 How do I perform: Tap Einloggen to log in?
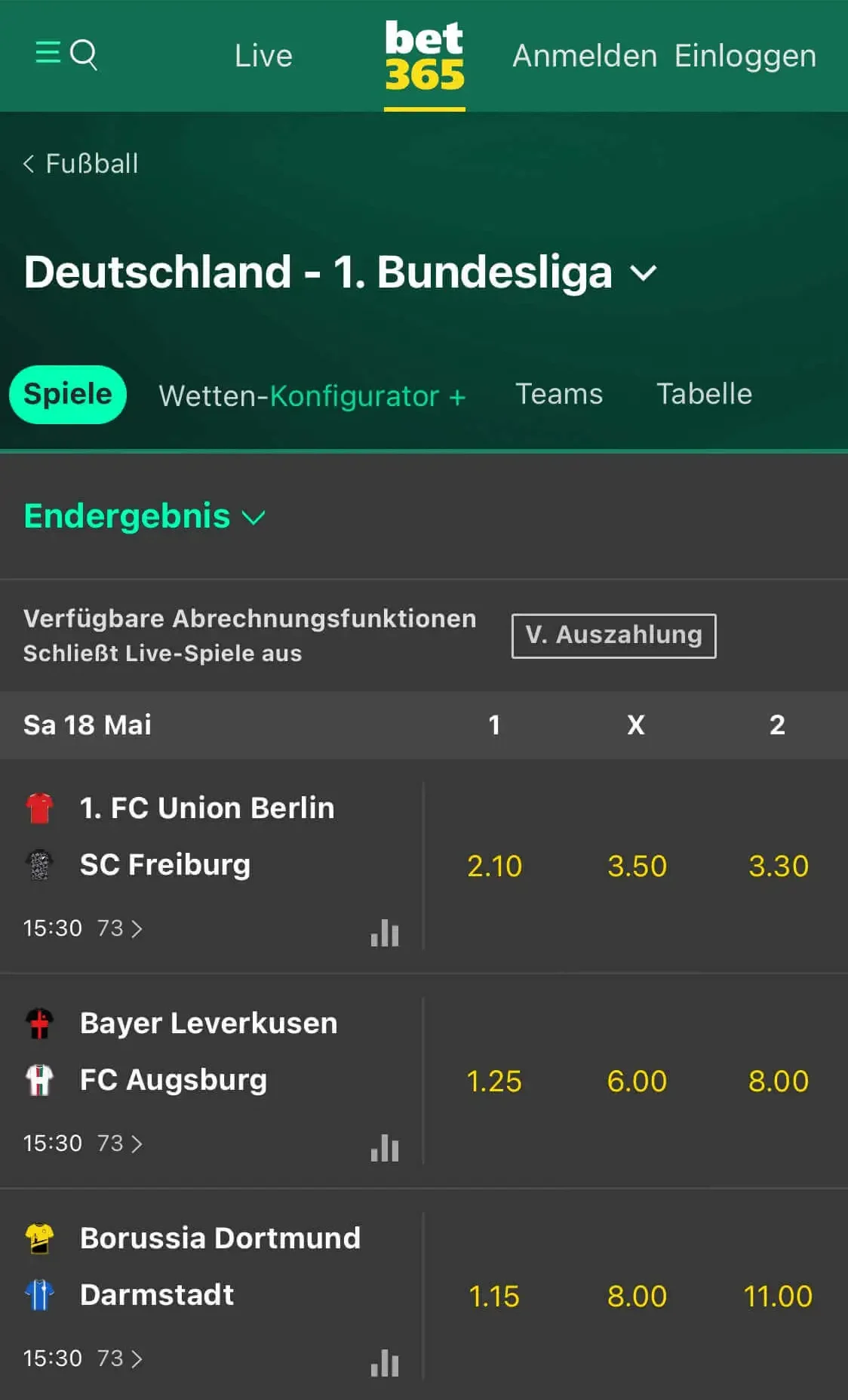(x=745, y=56)
